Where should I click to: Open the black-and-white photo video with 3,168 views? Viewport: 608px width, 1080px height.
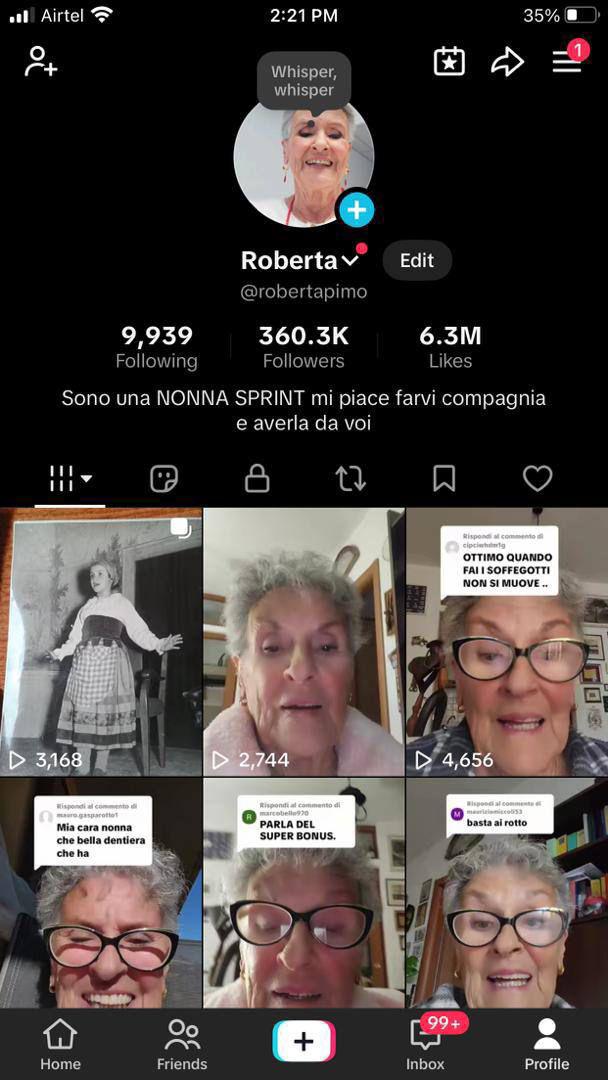tap(100, 641)
